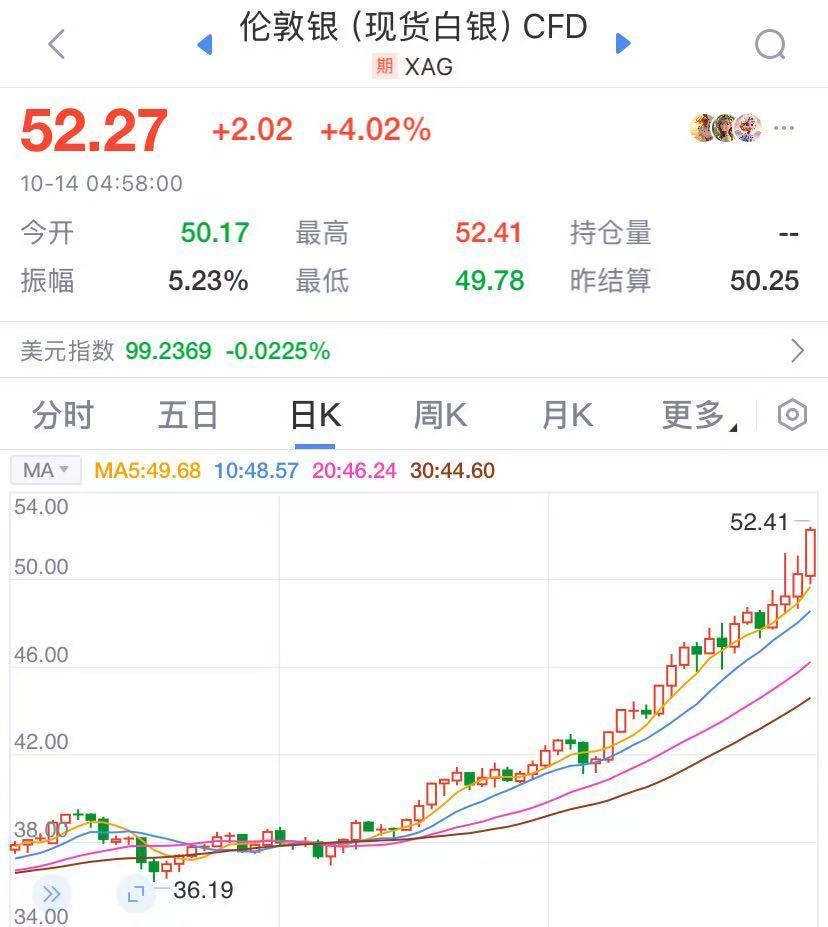
Task: Expand the 更多 chart period menu
Action: (x=694, y=414)
